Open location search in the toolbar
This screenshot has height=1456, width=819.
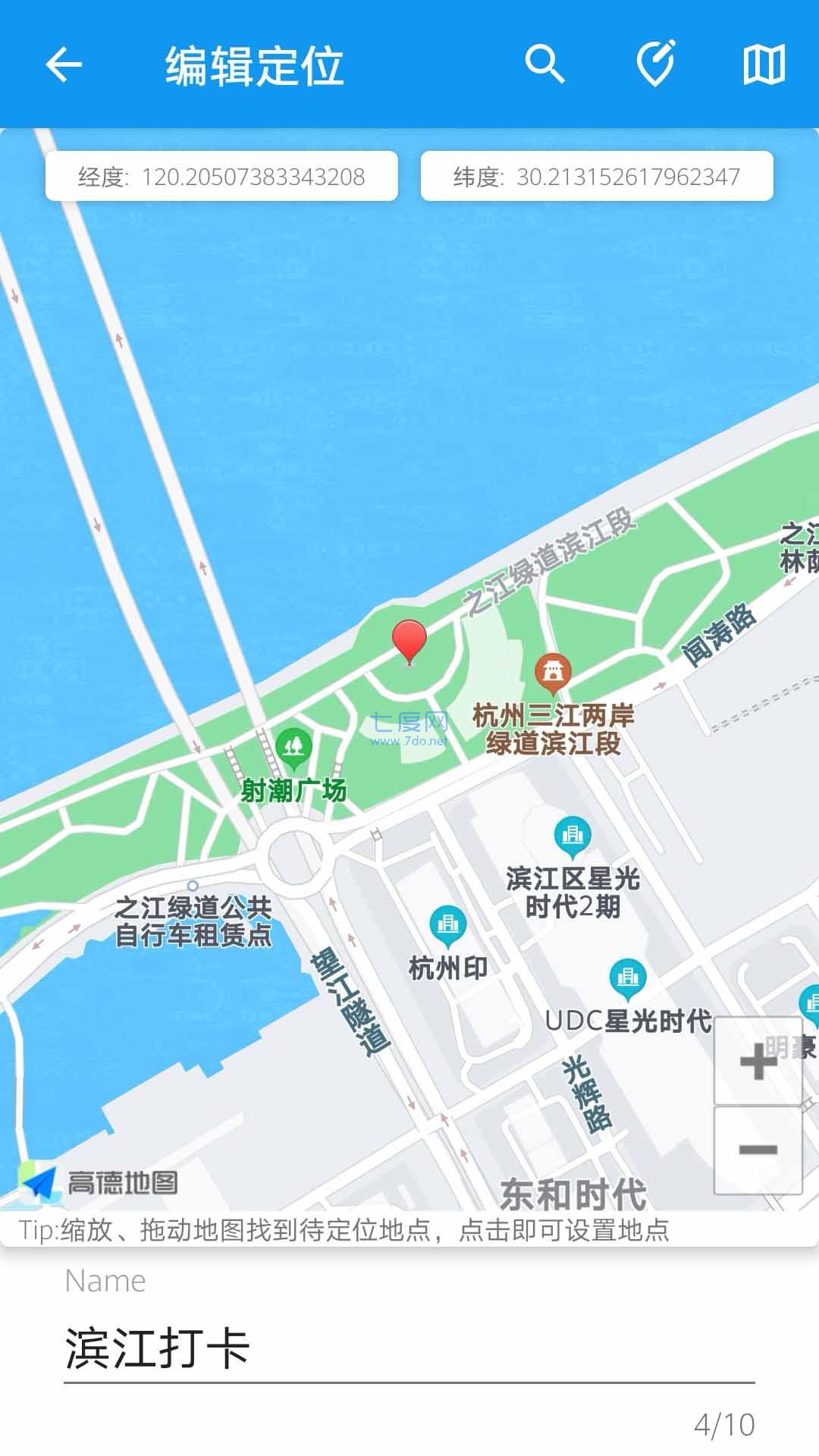(545, 64)
